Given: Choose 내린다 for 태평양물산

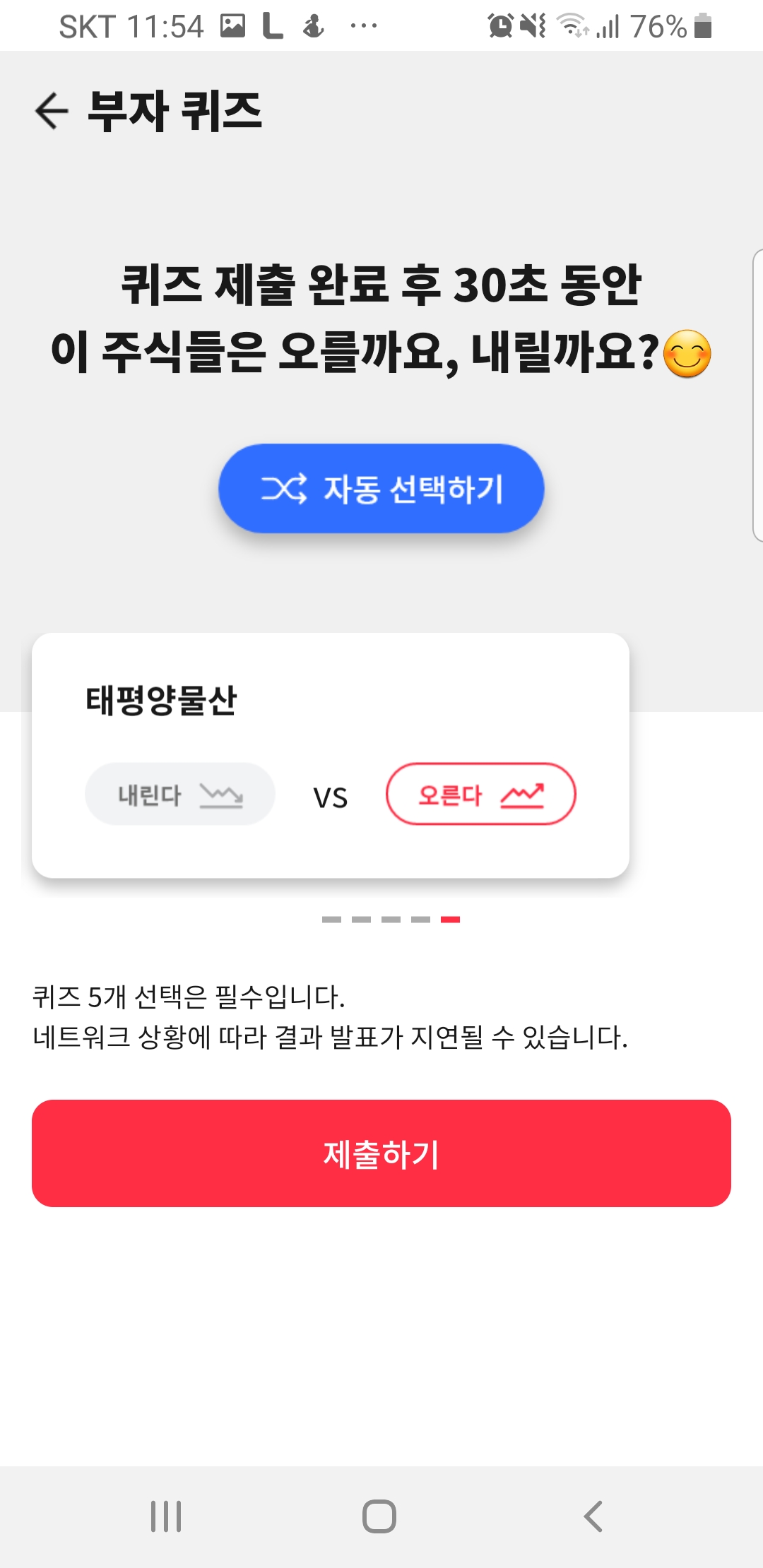Looking at the screenshot, I should (179, 795).
